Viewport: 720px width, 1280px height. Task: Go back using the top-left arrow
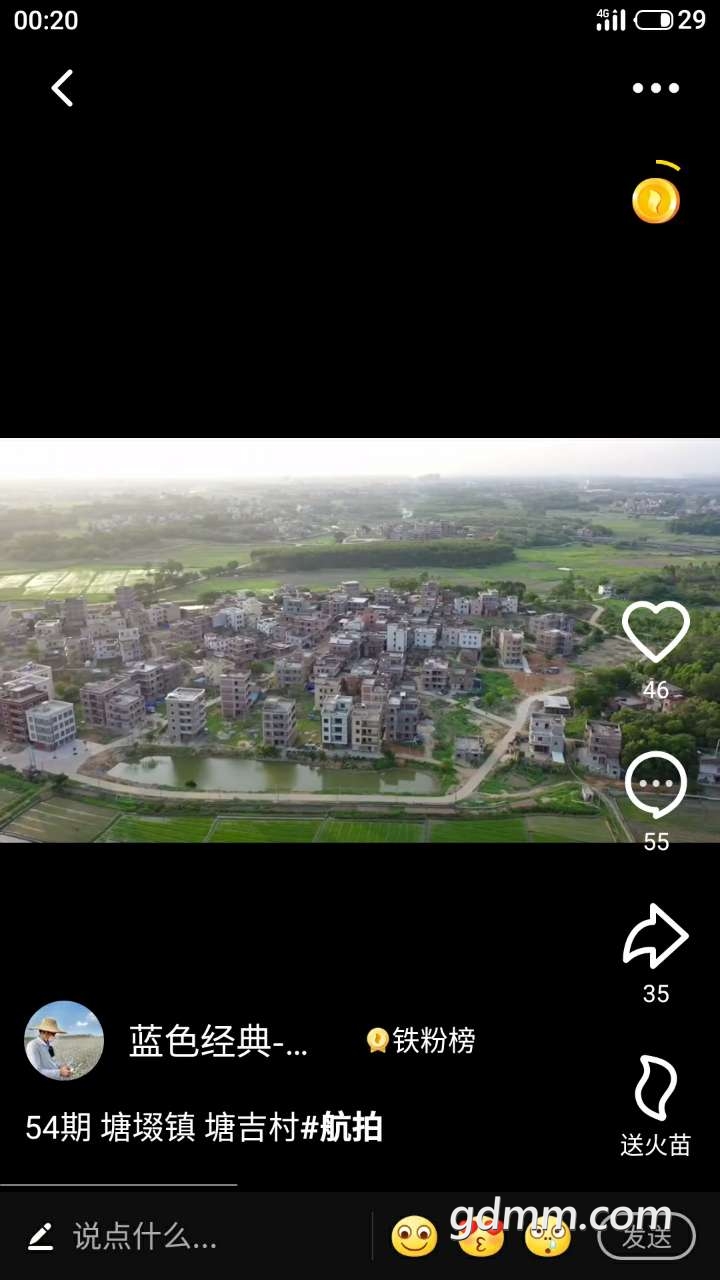click(62, 88)
